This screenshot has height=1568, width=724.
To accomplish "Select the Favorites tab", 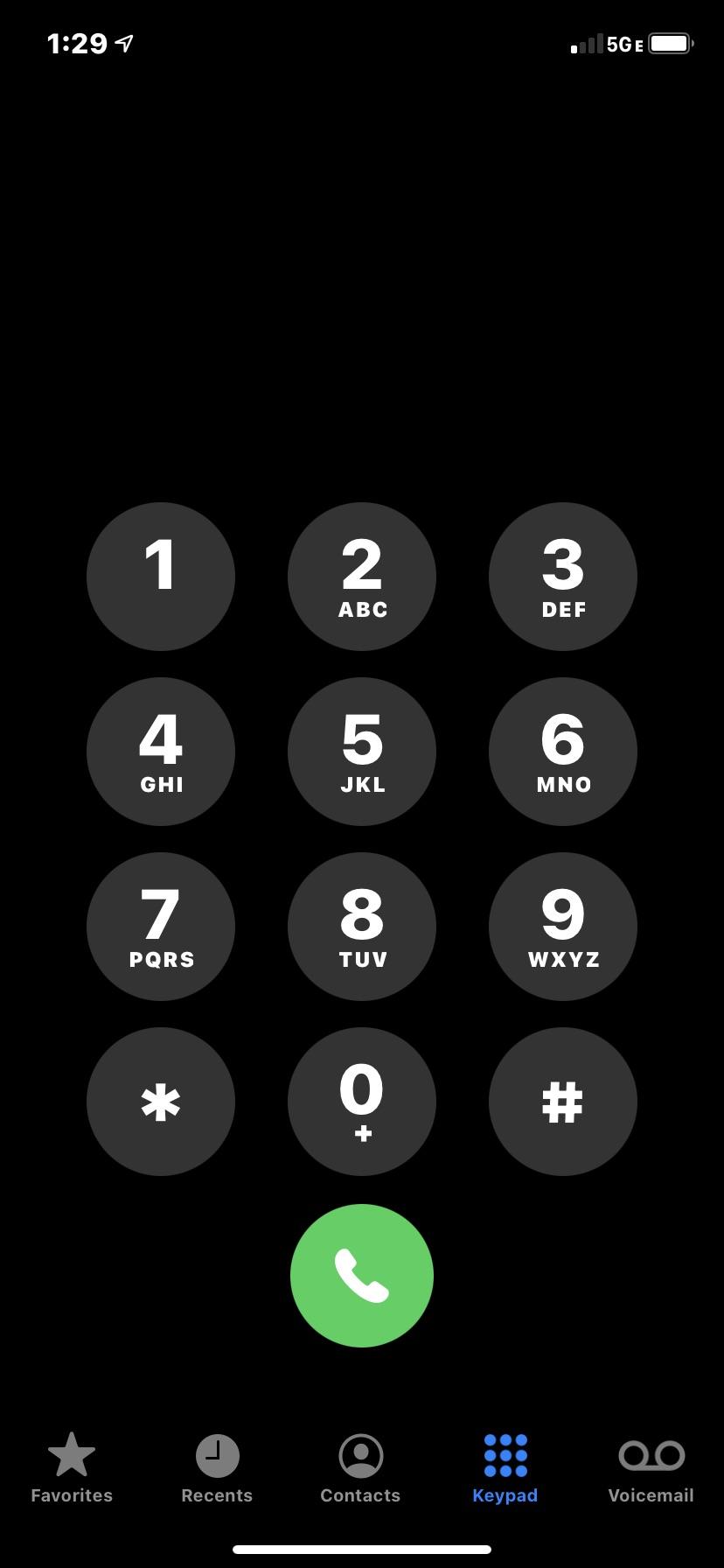I will (71, 1470).
